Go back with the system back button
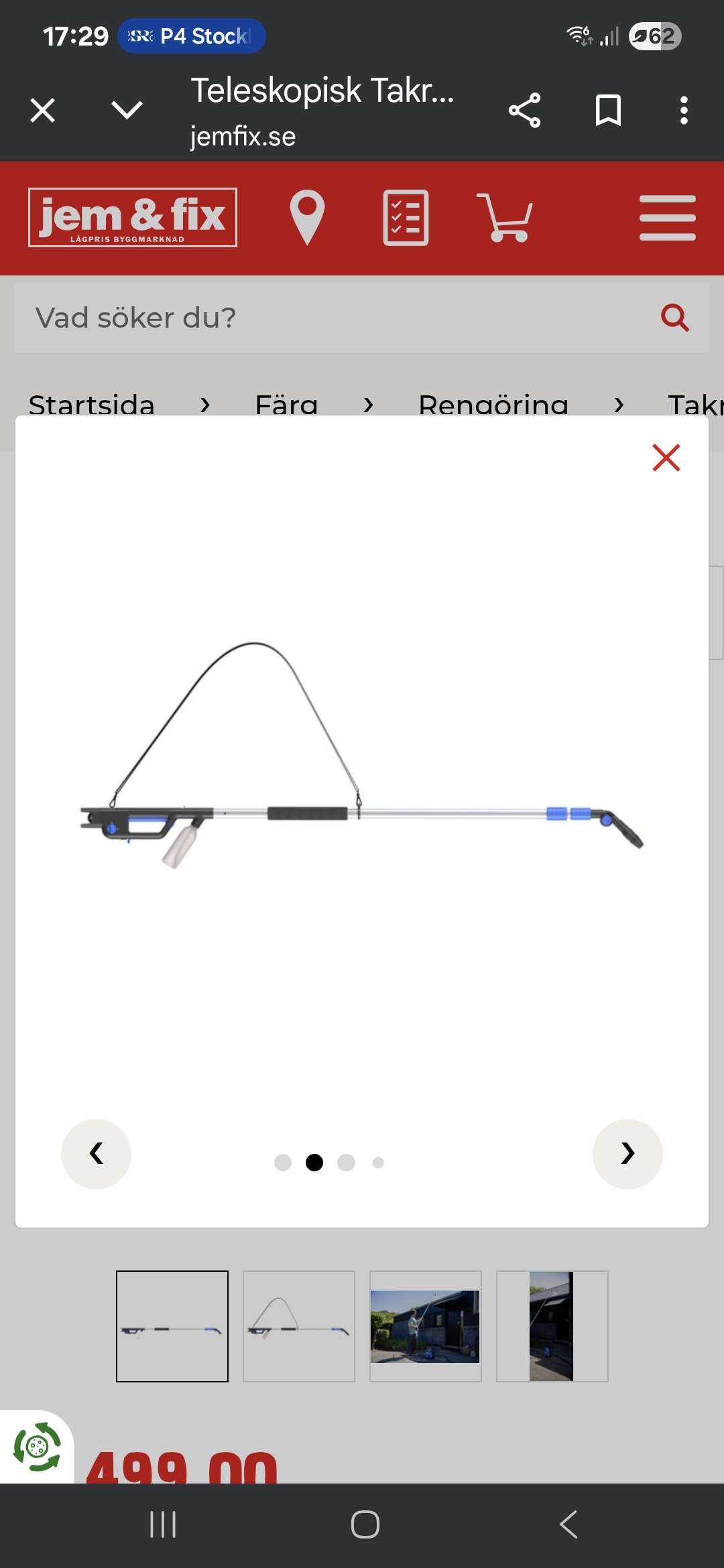Viewport: 724px width, 1568px height. coord(568,1524)
